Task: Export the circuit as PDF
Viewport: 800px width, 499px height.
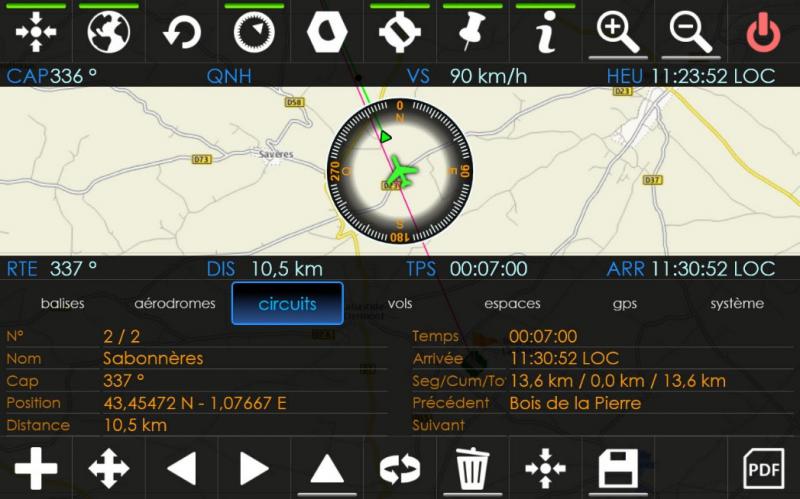Action: tap(763, 468)
